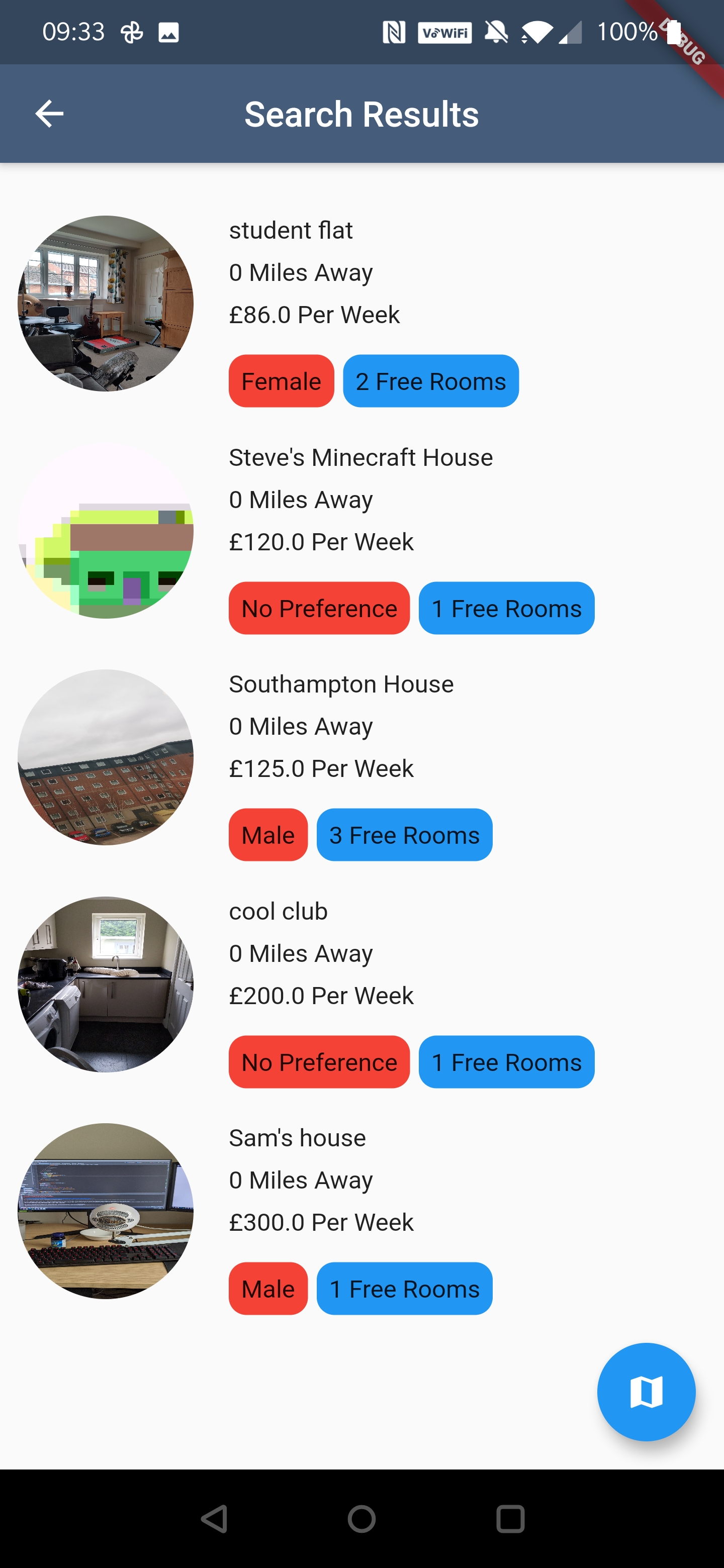Open the student flat listing
Image resolution: width=724 pixels, height=1568 pixels.
291,231
